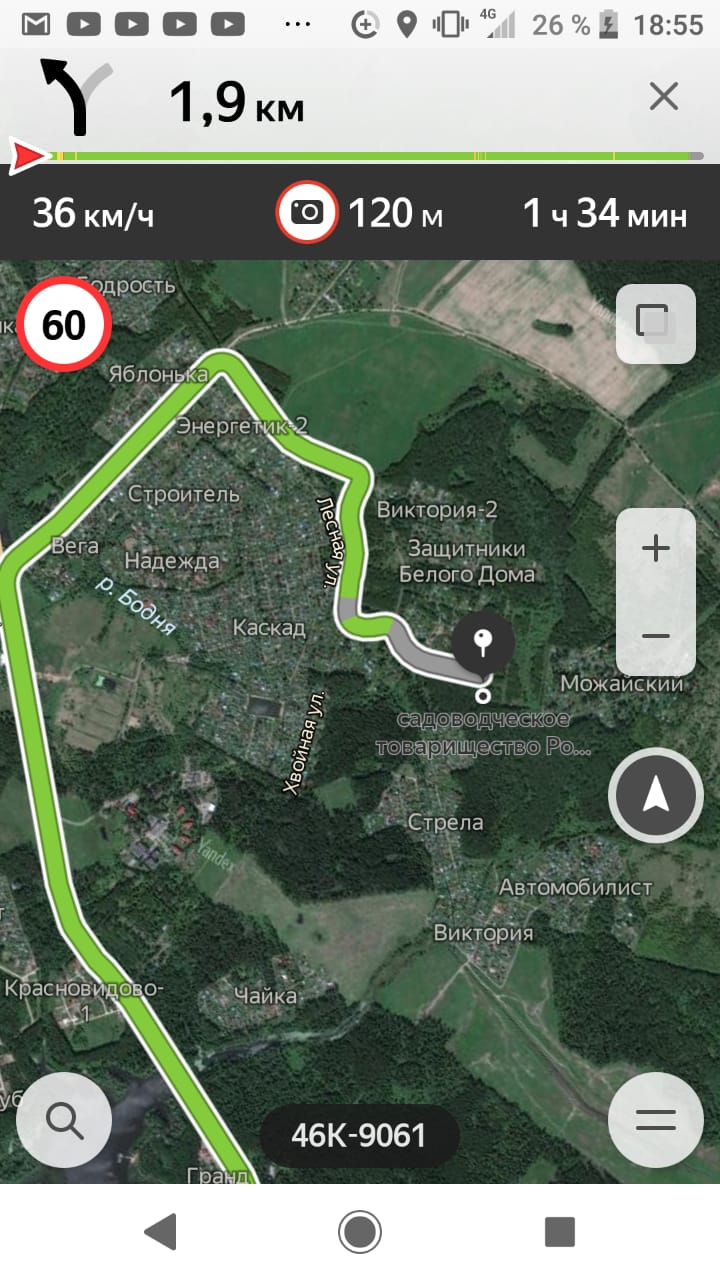Viewport: 720px width, 1280px height.
Task: Tap the system back button
Action: [161, 1231]
